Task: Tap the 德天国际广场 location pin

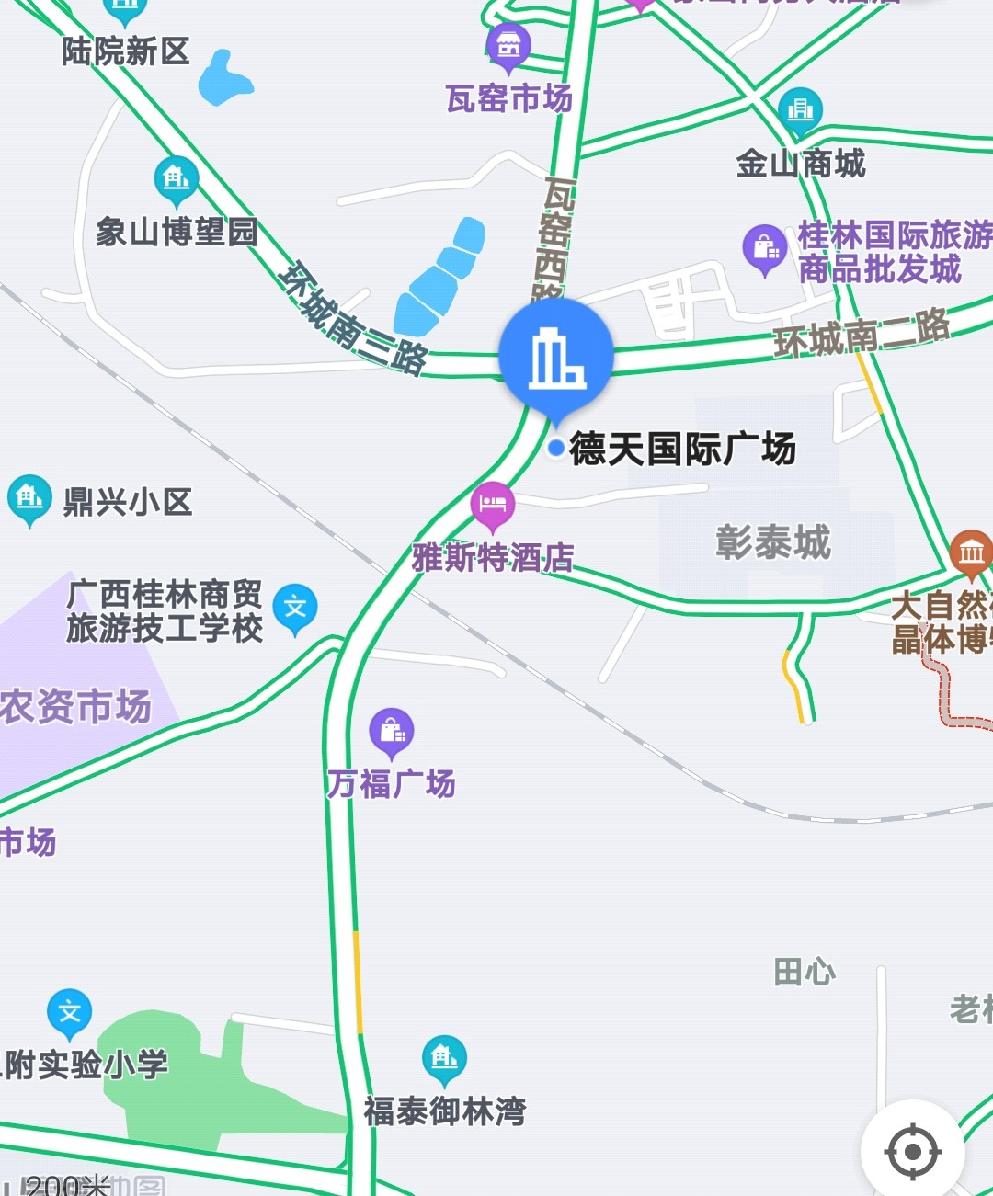Action: [x=556, y=360]
